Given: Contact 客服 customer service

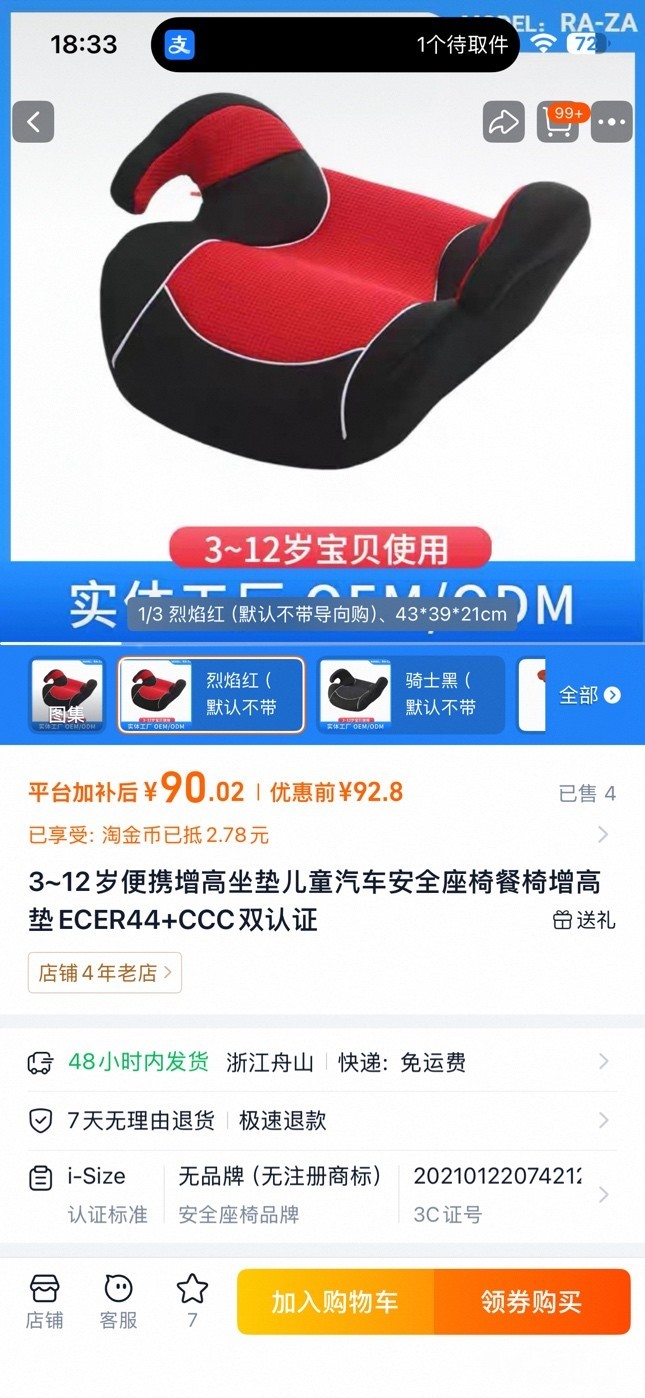Looking at the screenshot, I should coord(118,1301).
